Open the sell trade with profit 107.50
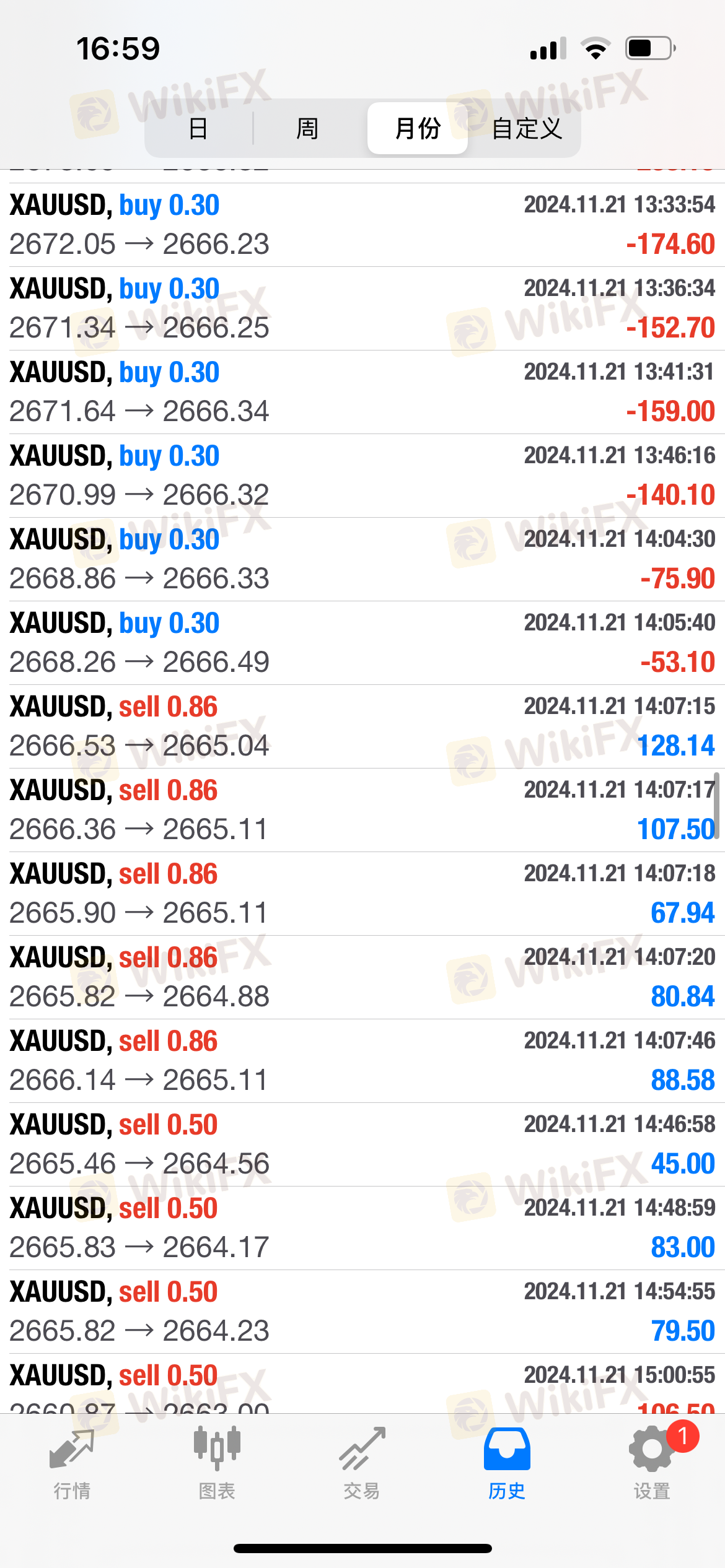The width and height of the screenshot is (725, 1568). tap(362, 810)
